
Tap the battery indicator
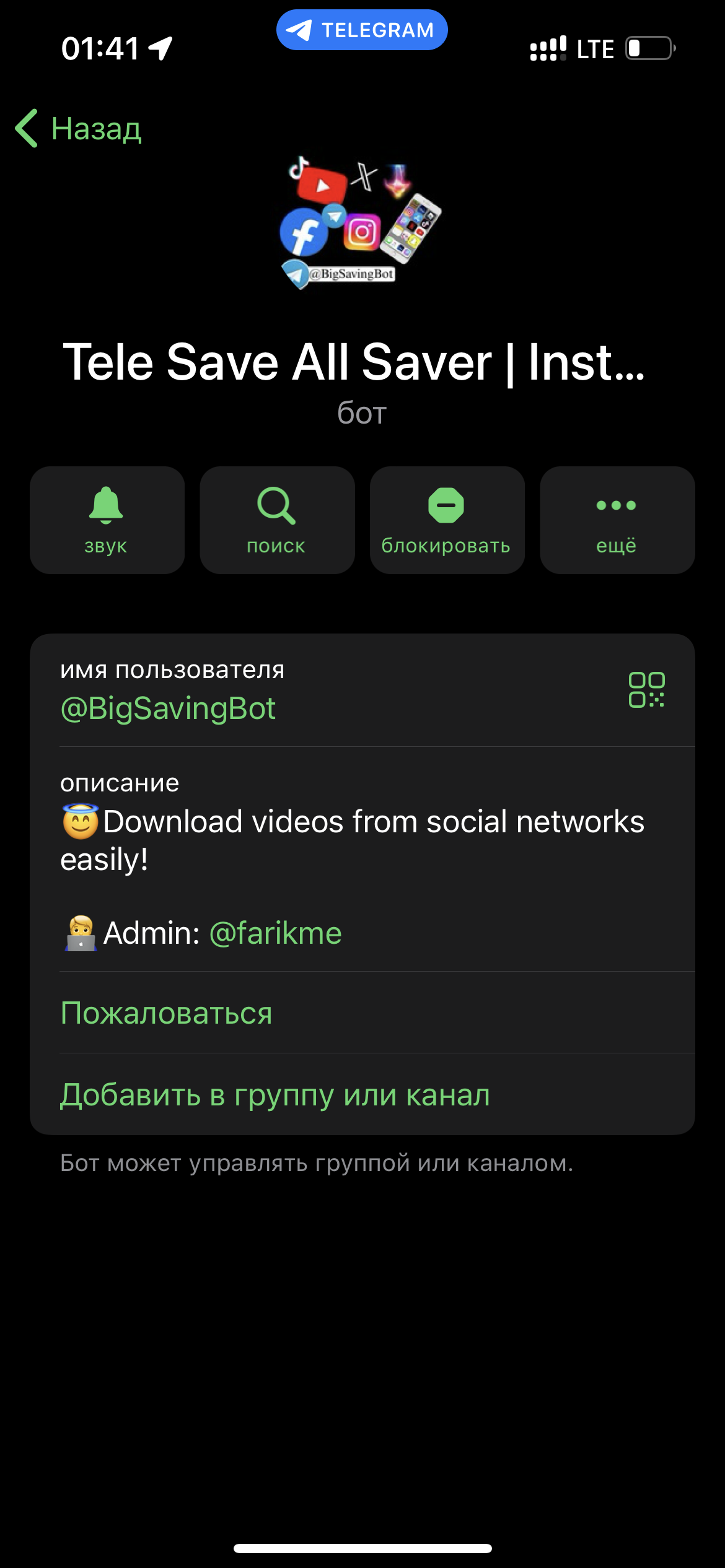coord(649,48)
